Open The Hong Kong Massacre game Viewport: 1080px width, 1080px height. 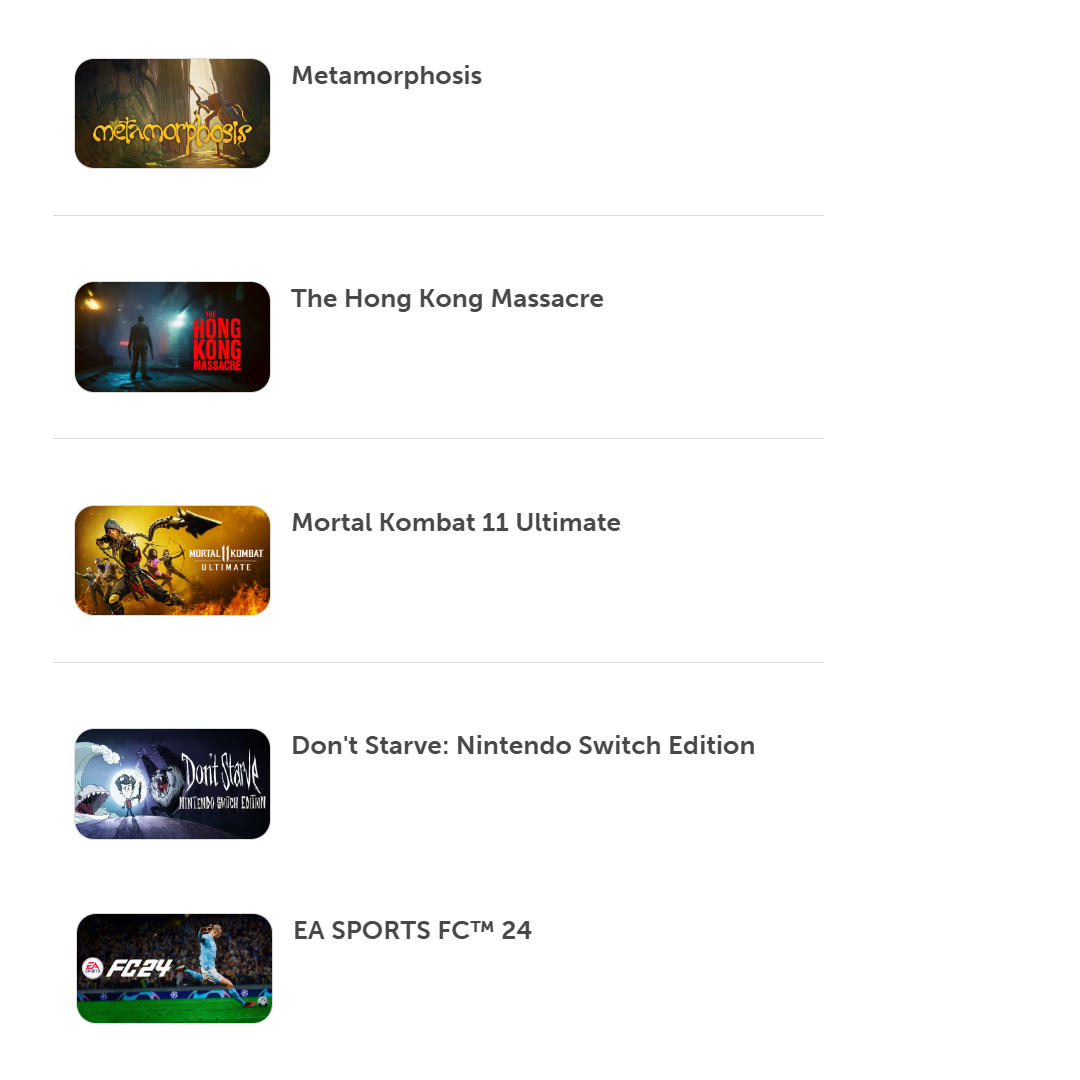tap(447, 299)
